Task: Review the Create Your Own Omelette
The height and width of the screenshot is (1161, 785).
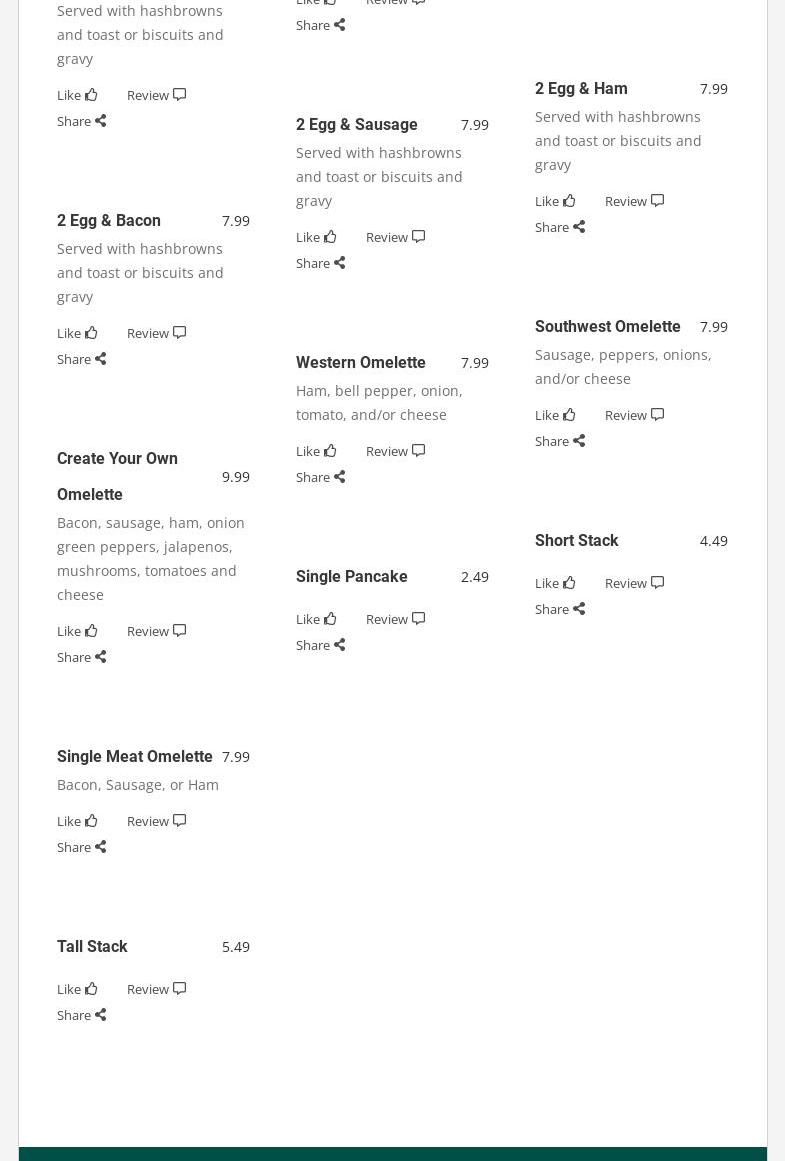Action: (156, 631)
